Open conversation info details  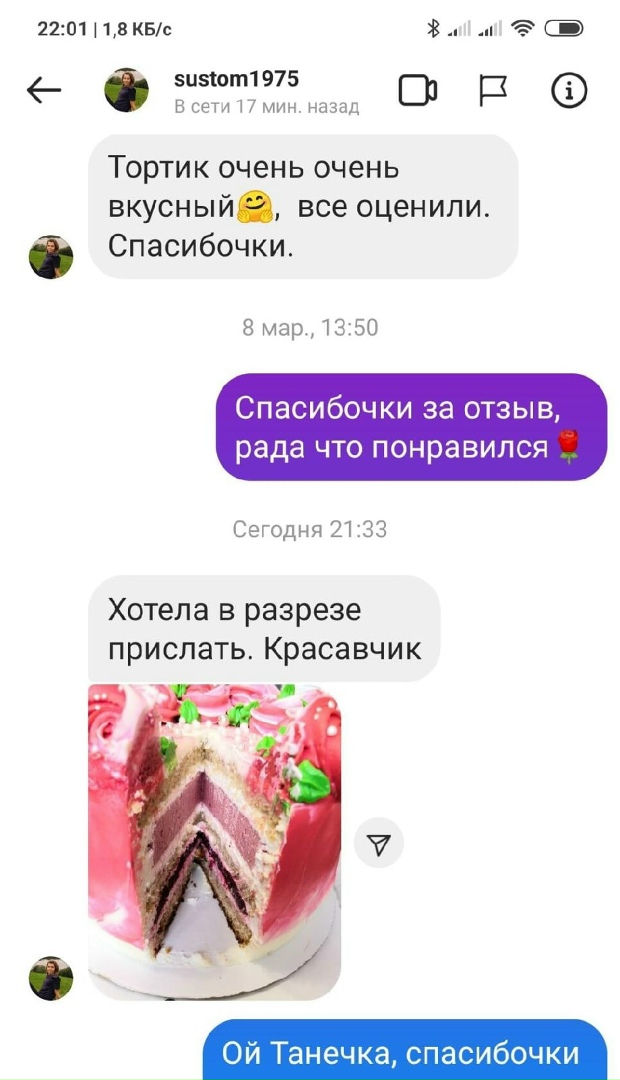[569, 91]
